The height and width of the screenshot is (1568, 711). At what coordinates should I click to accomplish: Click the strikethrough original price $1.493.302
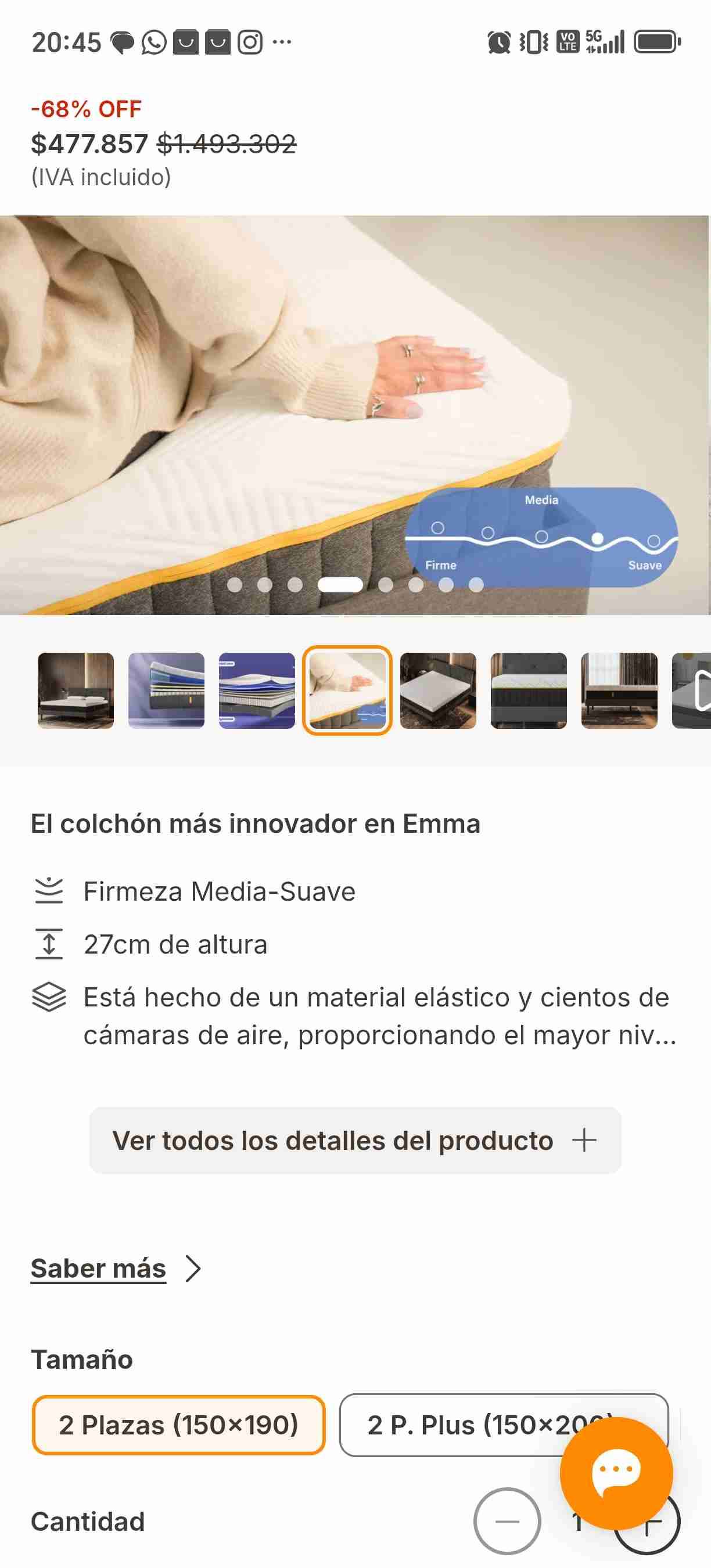tap(227, 144)
